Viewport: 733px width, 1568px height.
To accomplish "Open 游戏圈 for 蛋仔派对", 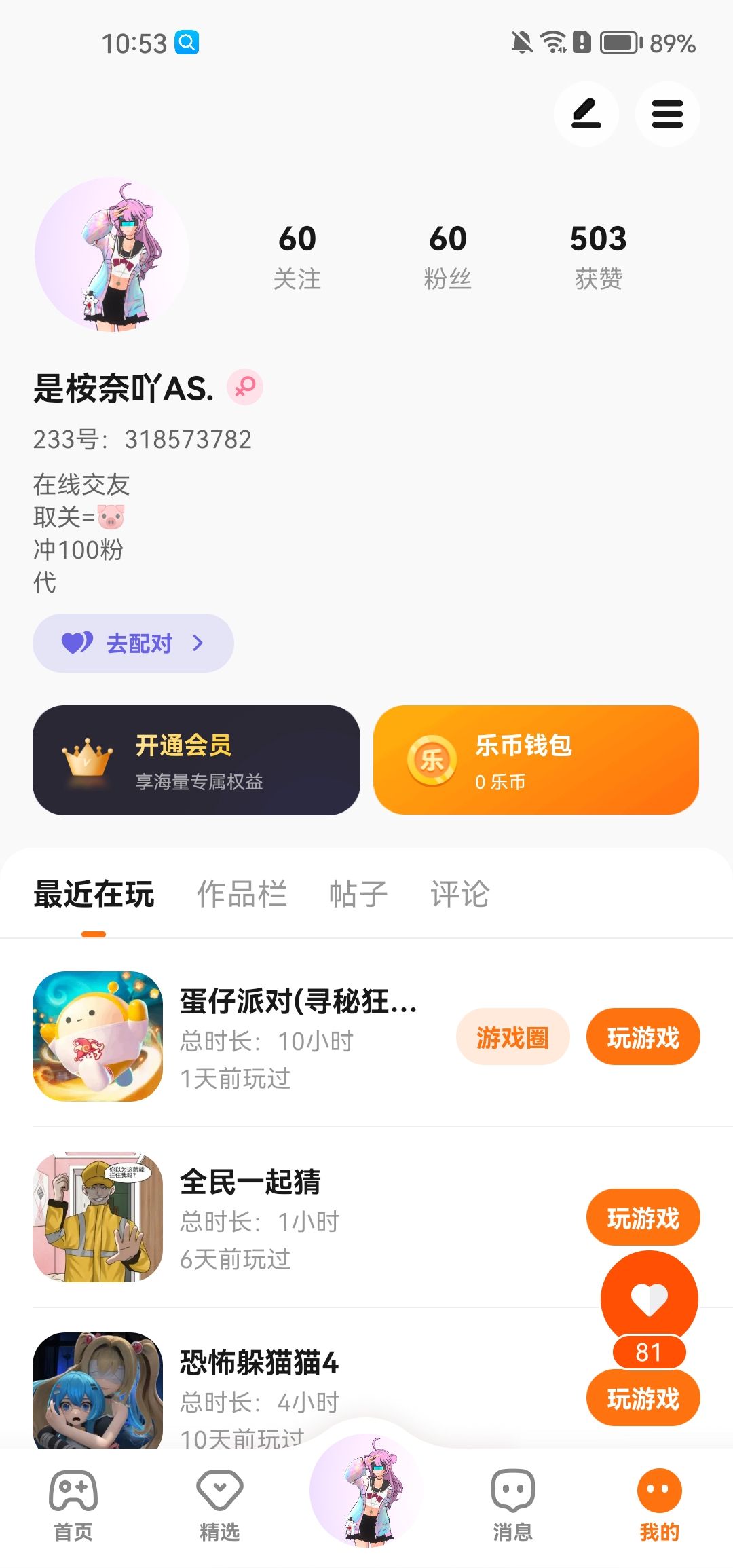I will click(x=512, y=1037).
